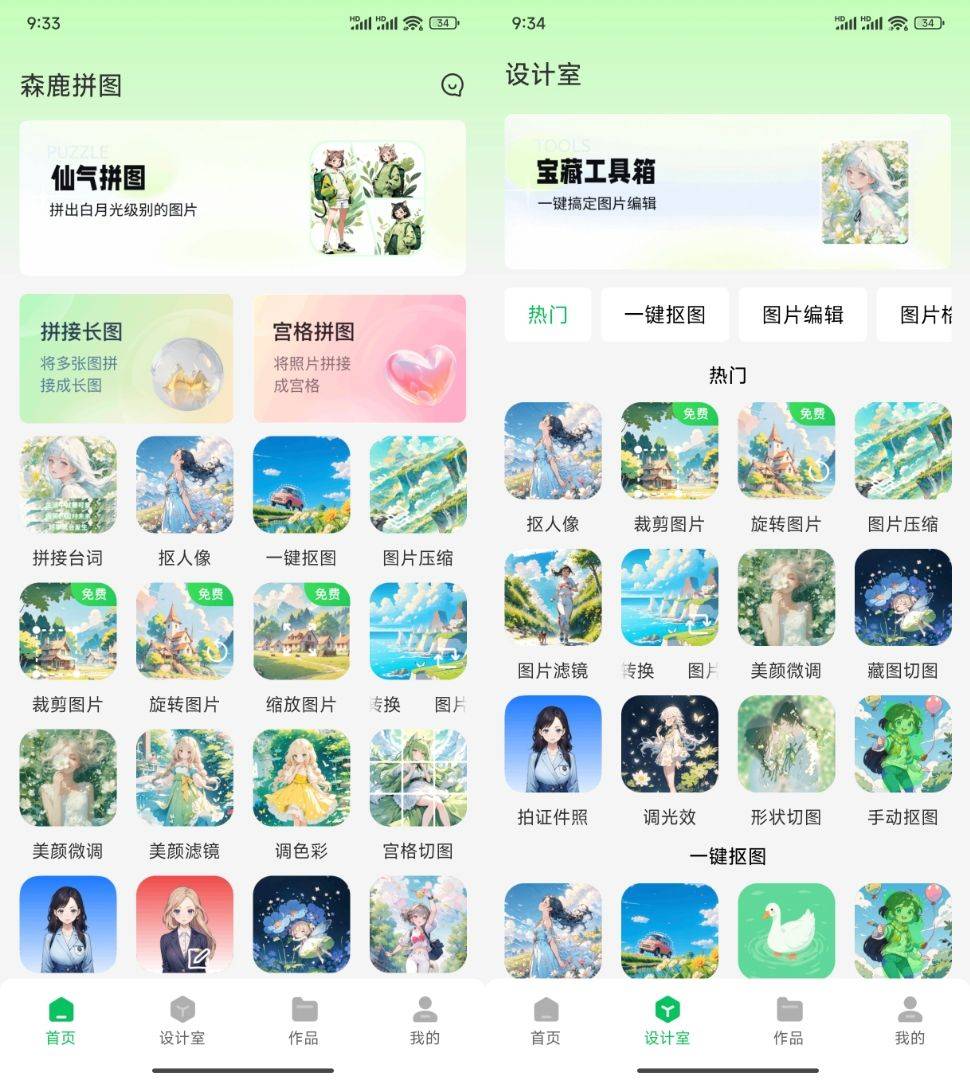
Task: Open the feedback chat icon beside 森鹿拼图
Action: (x=452, y=85)
